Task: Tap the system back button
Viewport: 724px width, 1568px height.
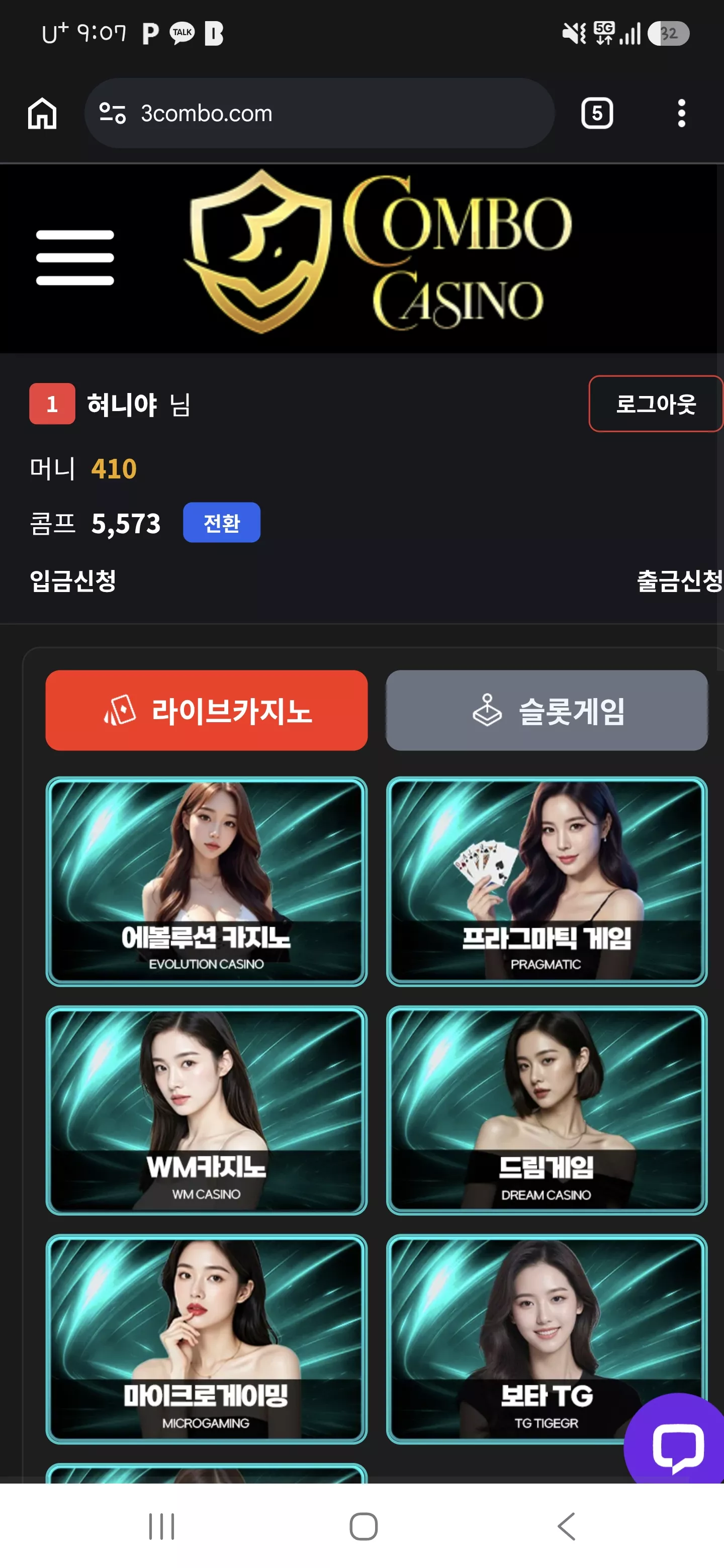Action: pyautogui.click(x=566, y=1527)
